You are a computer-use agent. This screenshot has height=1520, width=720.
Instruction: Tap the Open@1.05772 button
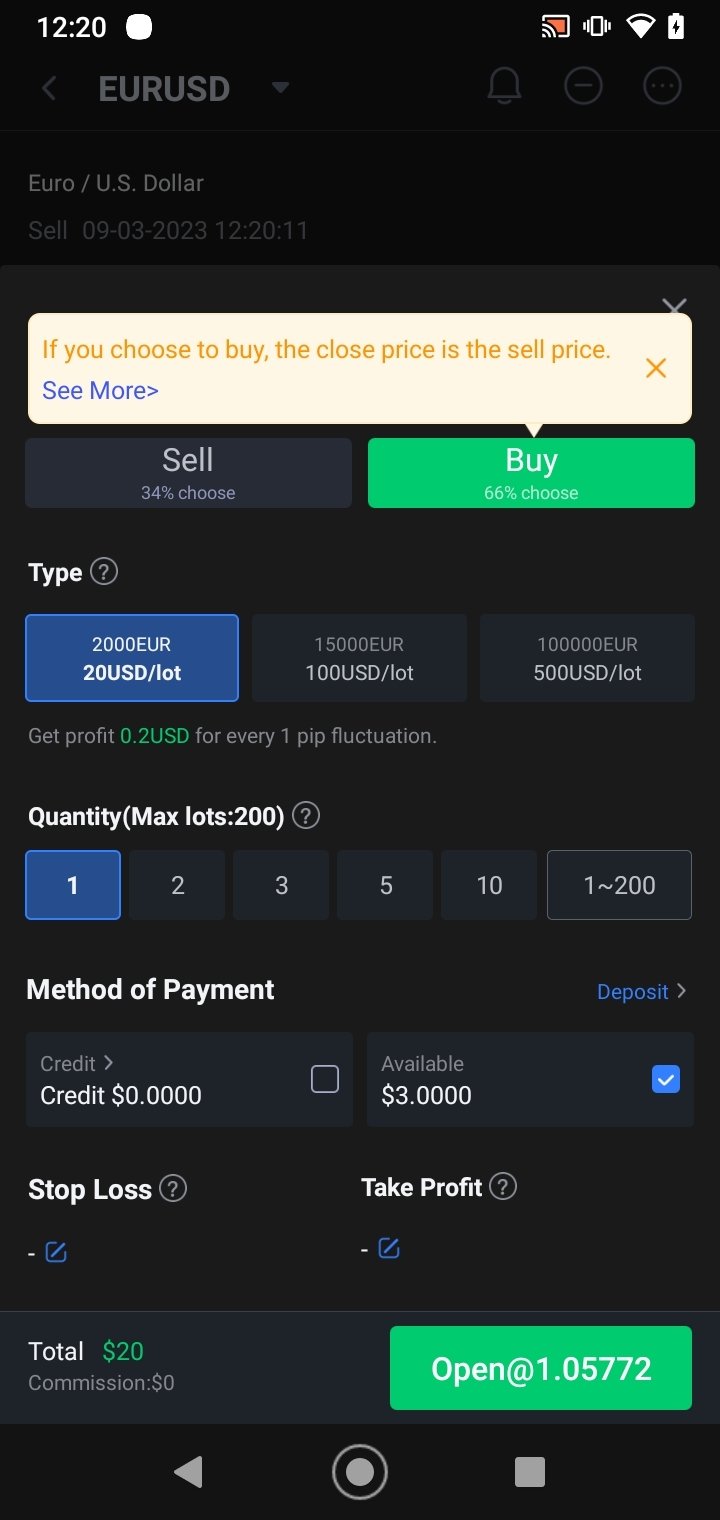541,1368
